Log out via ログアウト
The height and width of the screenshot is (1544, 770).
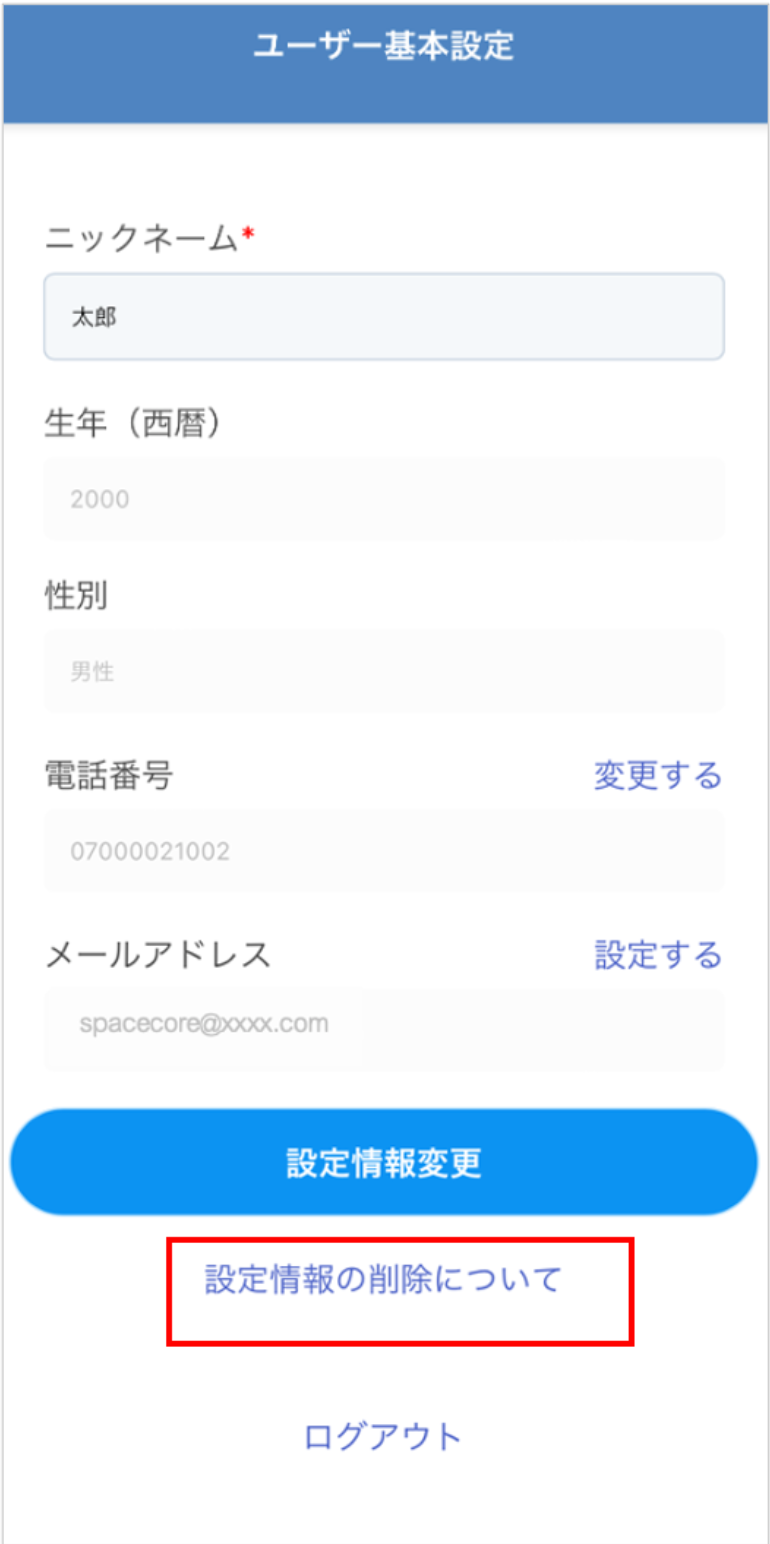(383, 1436)
